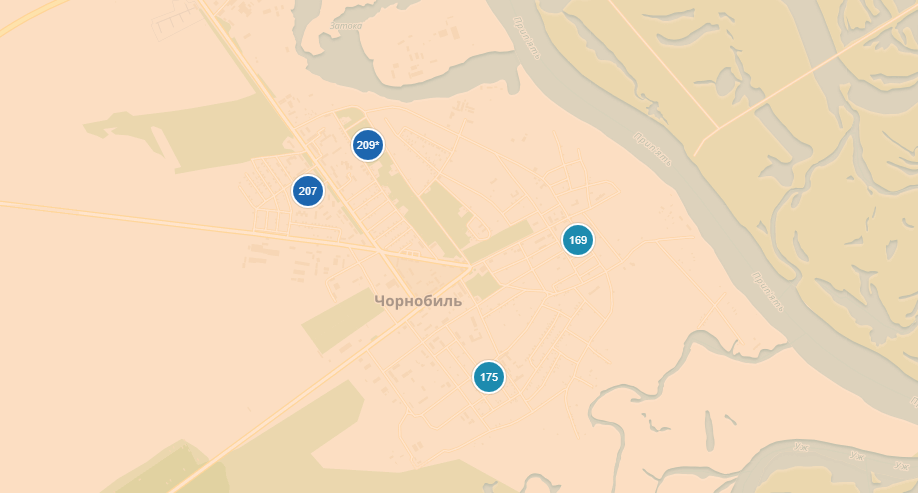Open the map marker labeled 209*
Screen dimensions: 918x493
(x=367, y=145)
